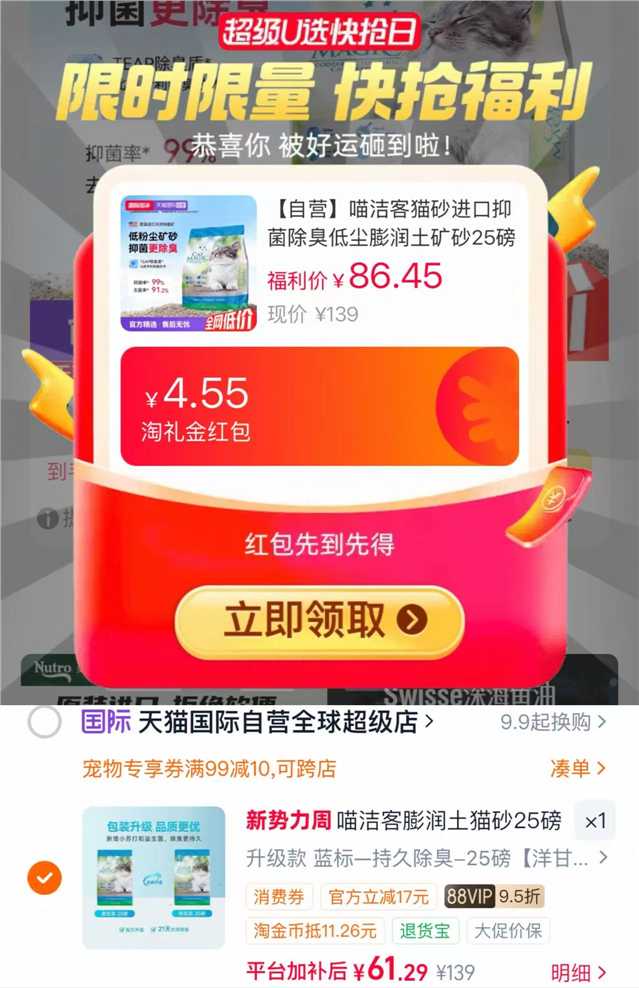Viewport: 639px width, 988px height.
Task: Tap the 立即领取 button
Action: click(320, 621)
